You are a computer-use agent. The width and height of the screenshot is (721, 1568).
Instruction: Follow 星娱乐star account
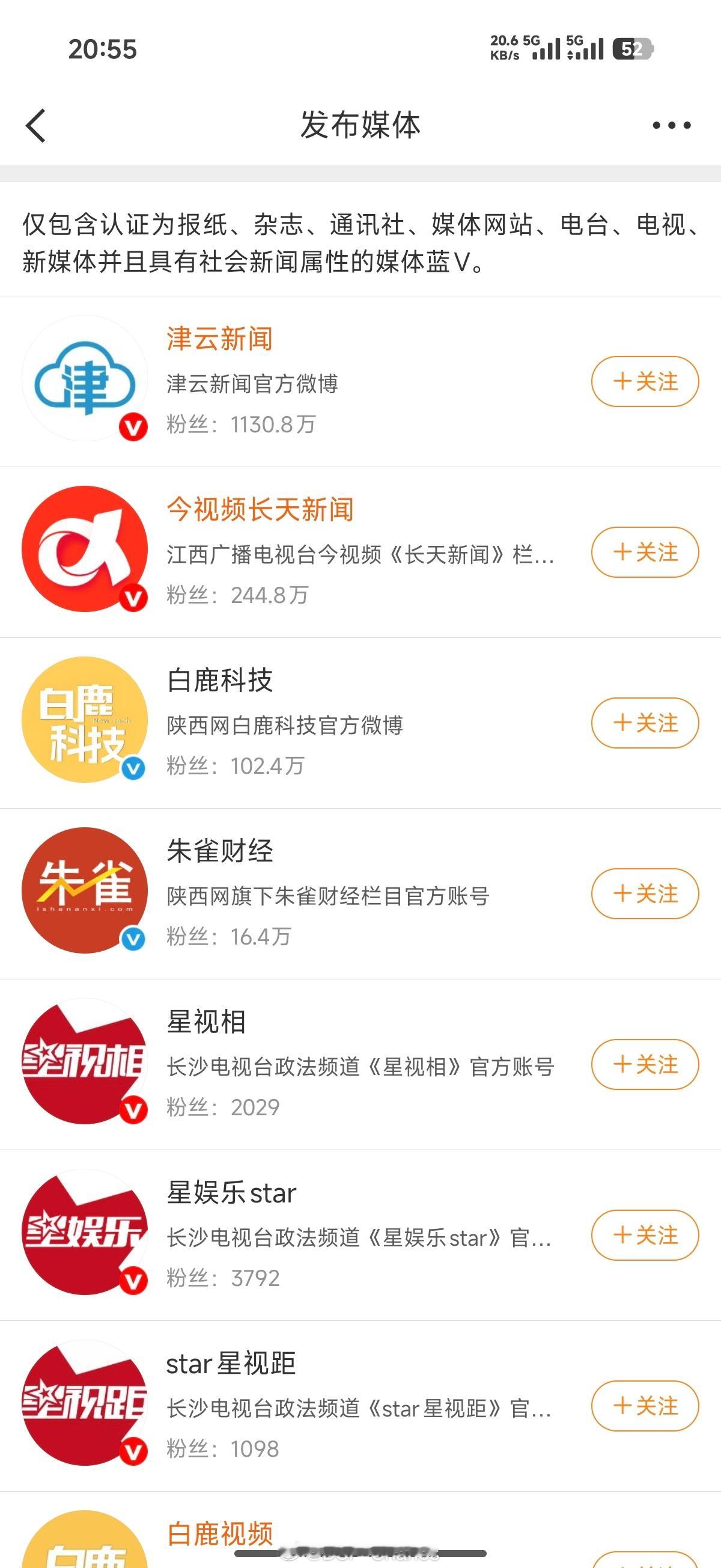point(645,1235)
